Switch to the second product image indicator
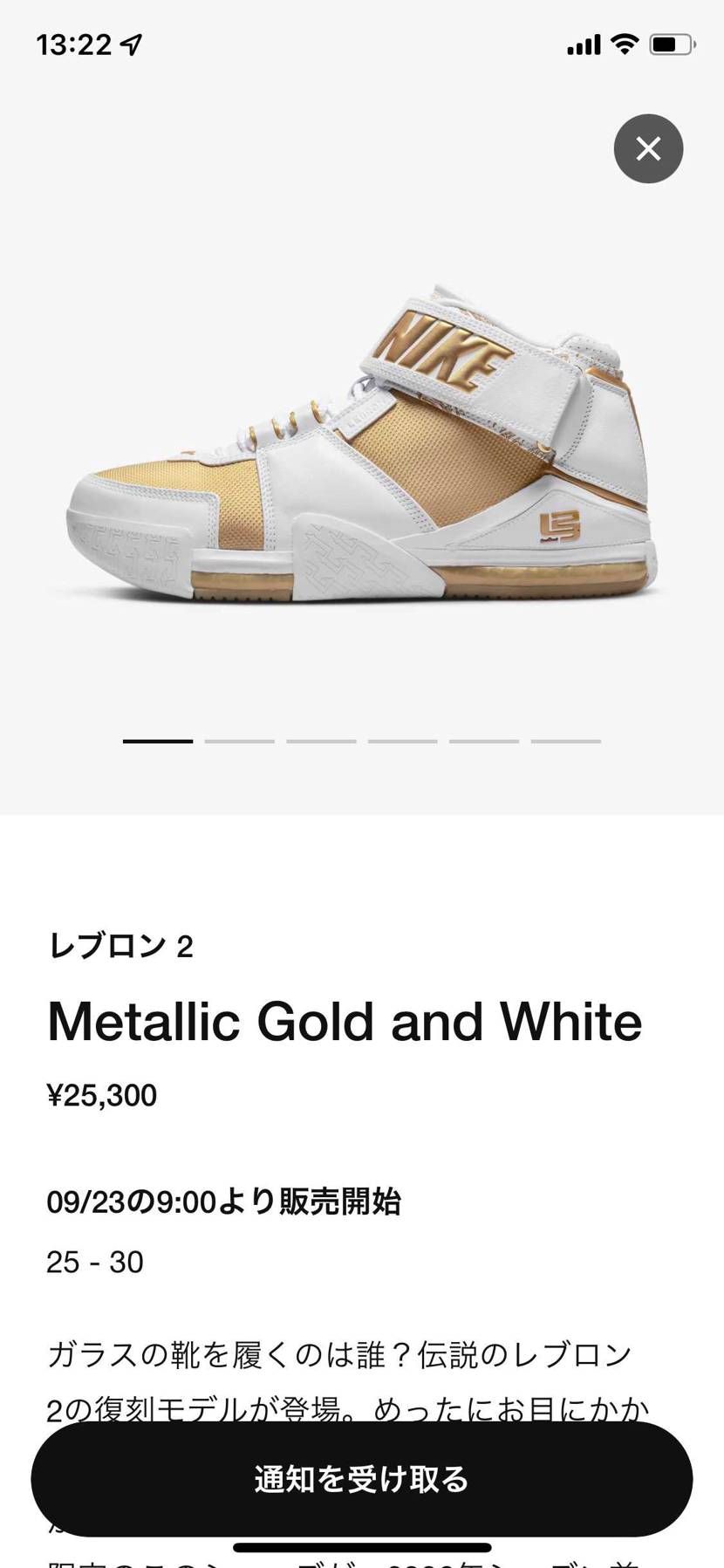 pyautogui.click(x=239, y=740)
